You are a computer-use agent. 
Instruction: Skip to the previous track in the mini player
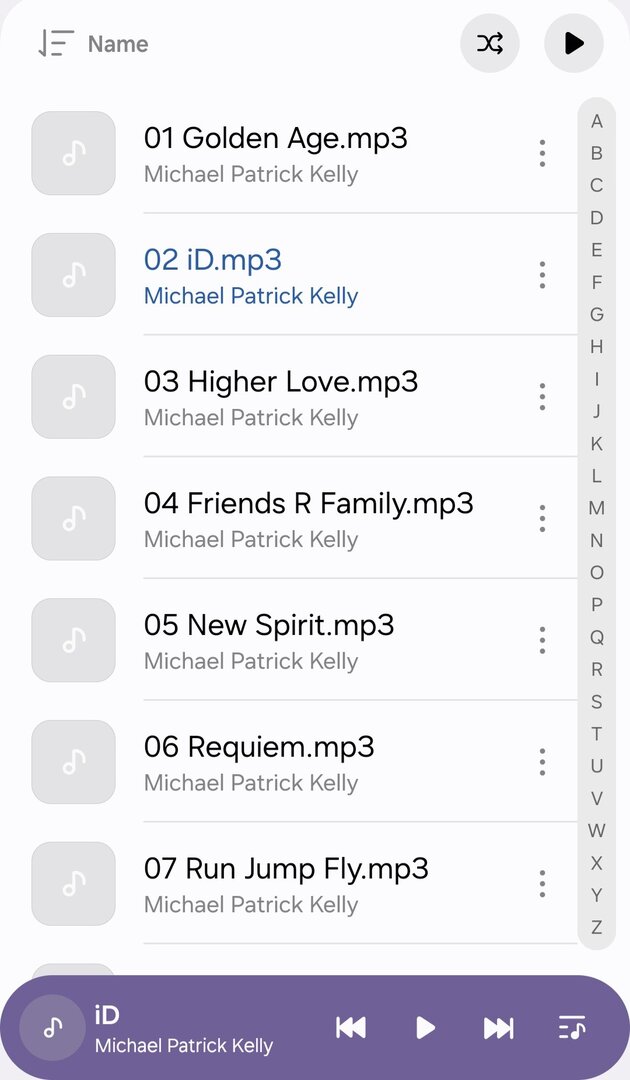click(x=351, y=1028)
